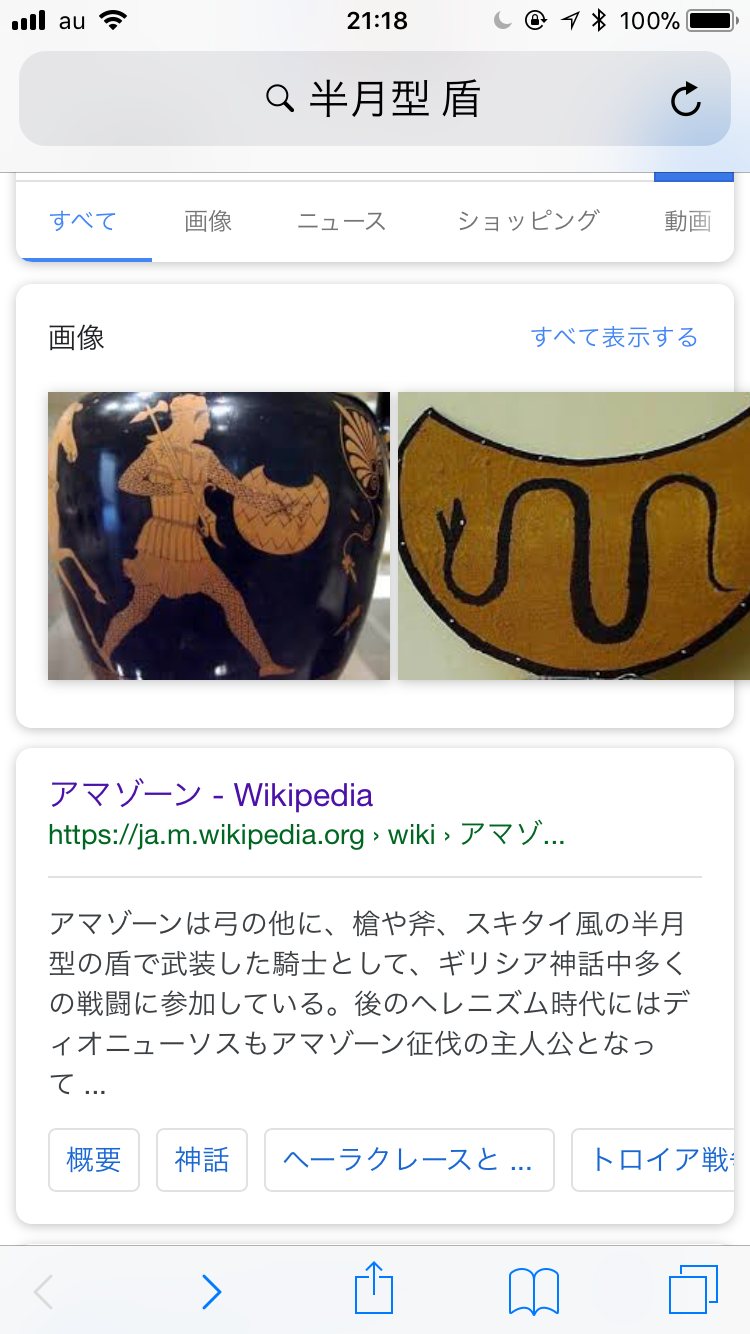750x1334 pixels.
Task: Switch to the 画像 tab
Action: (x=208, y=221)
